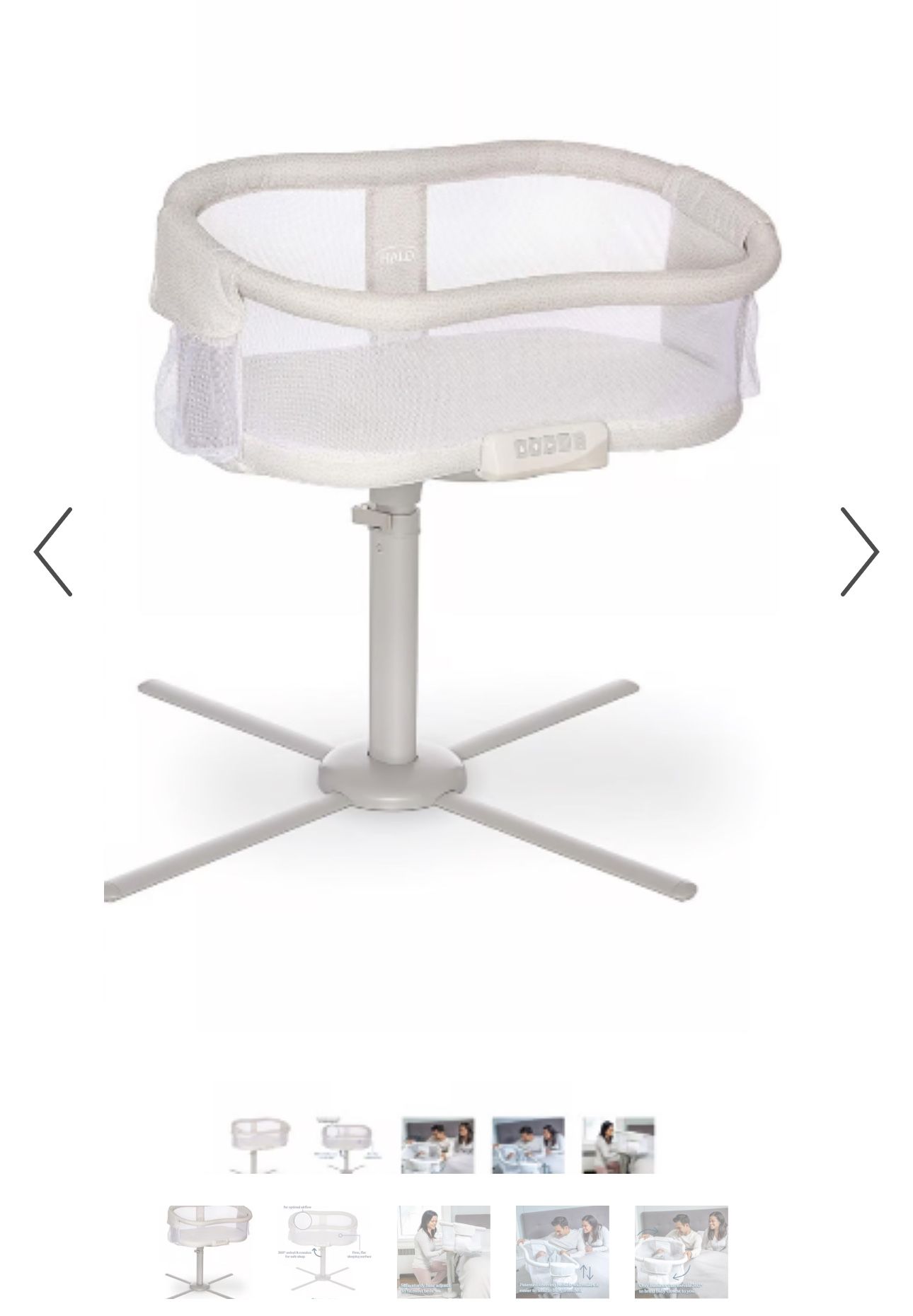913x1316 pixels.
Task: Open the 'Patented lowering bedside wall' thumbnail
Action: pos(562,1252)
